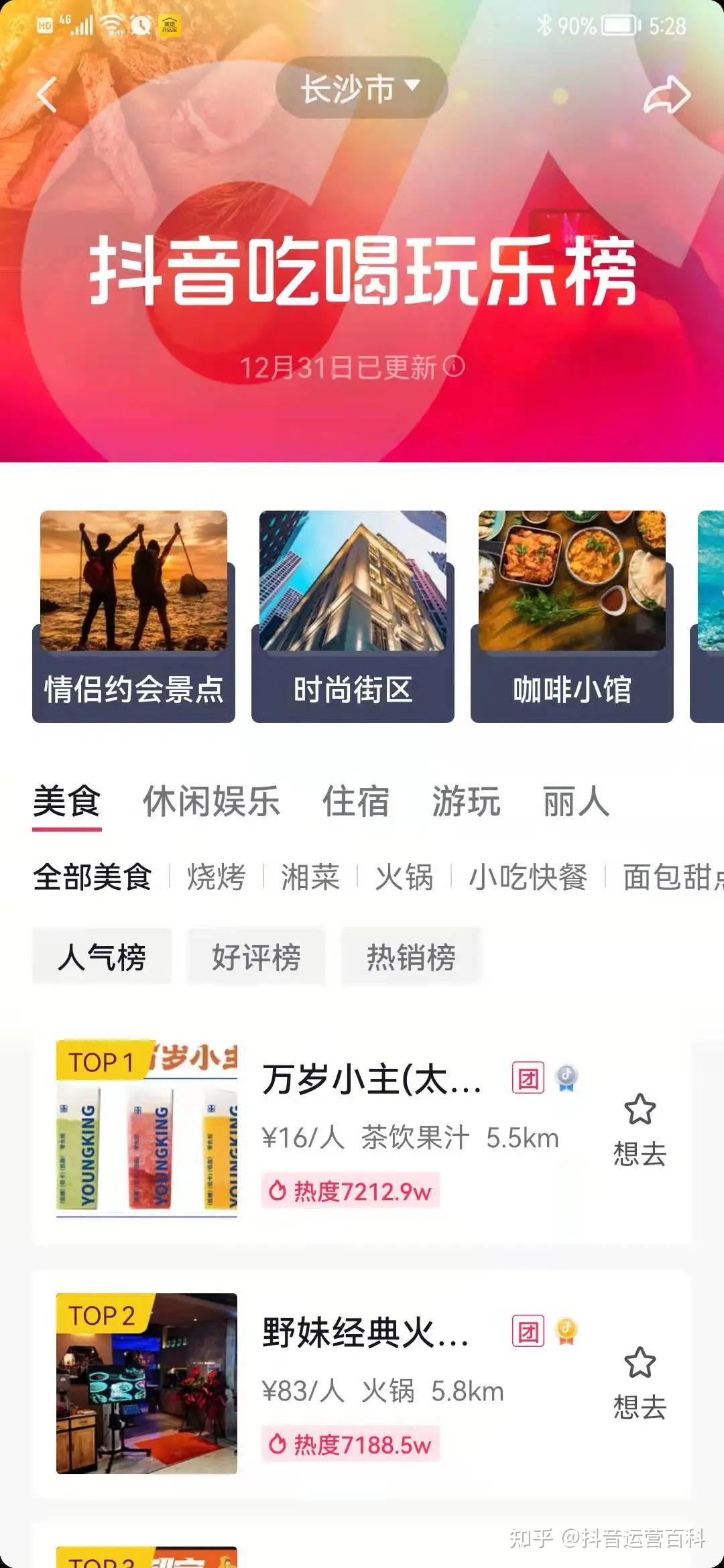Open the 情侣约会景点 card

click(133, 616)
